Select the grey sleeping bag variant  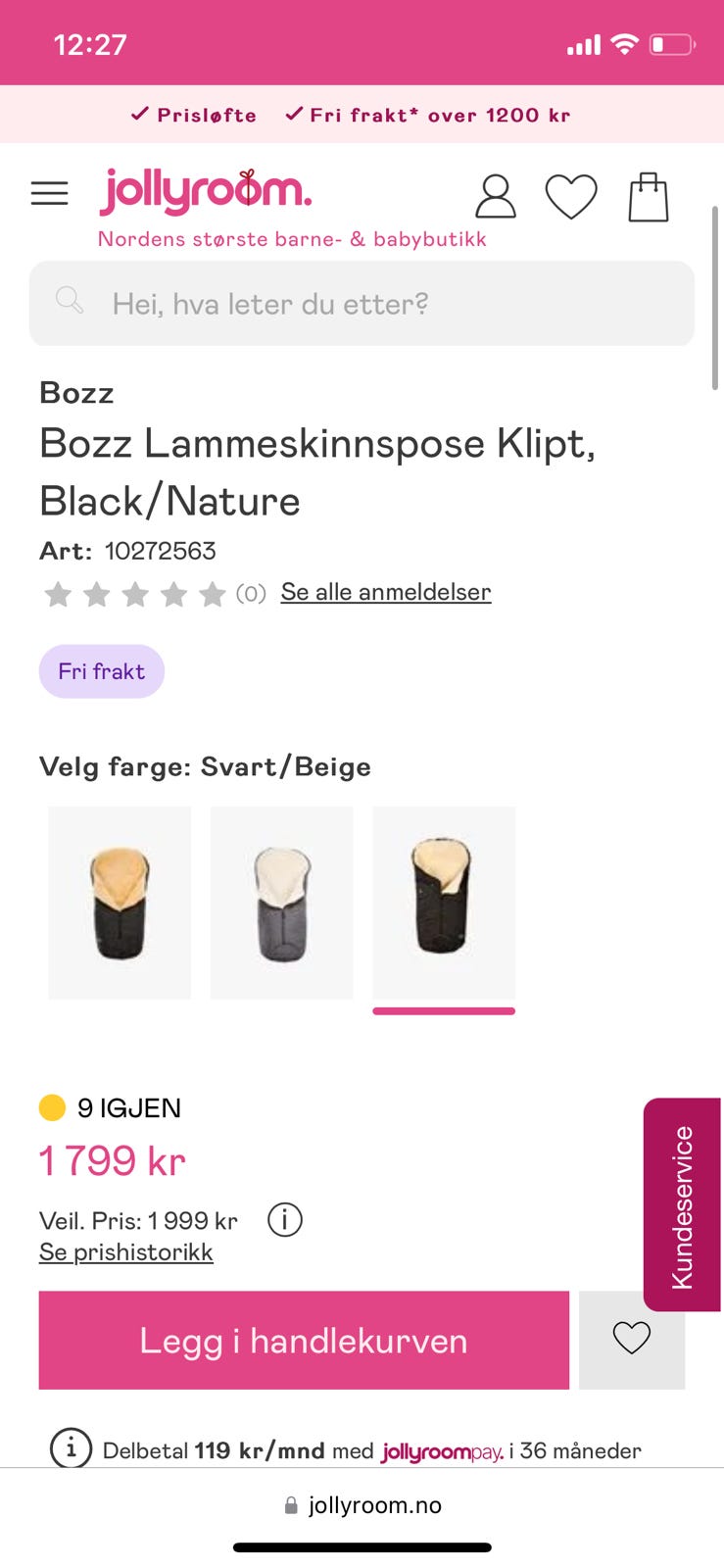click(x=281, y=902)
